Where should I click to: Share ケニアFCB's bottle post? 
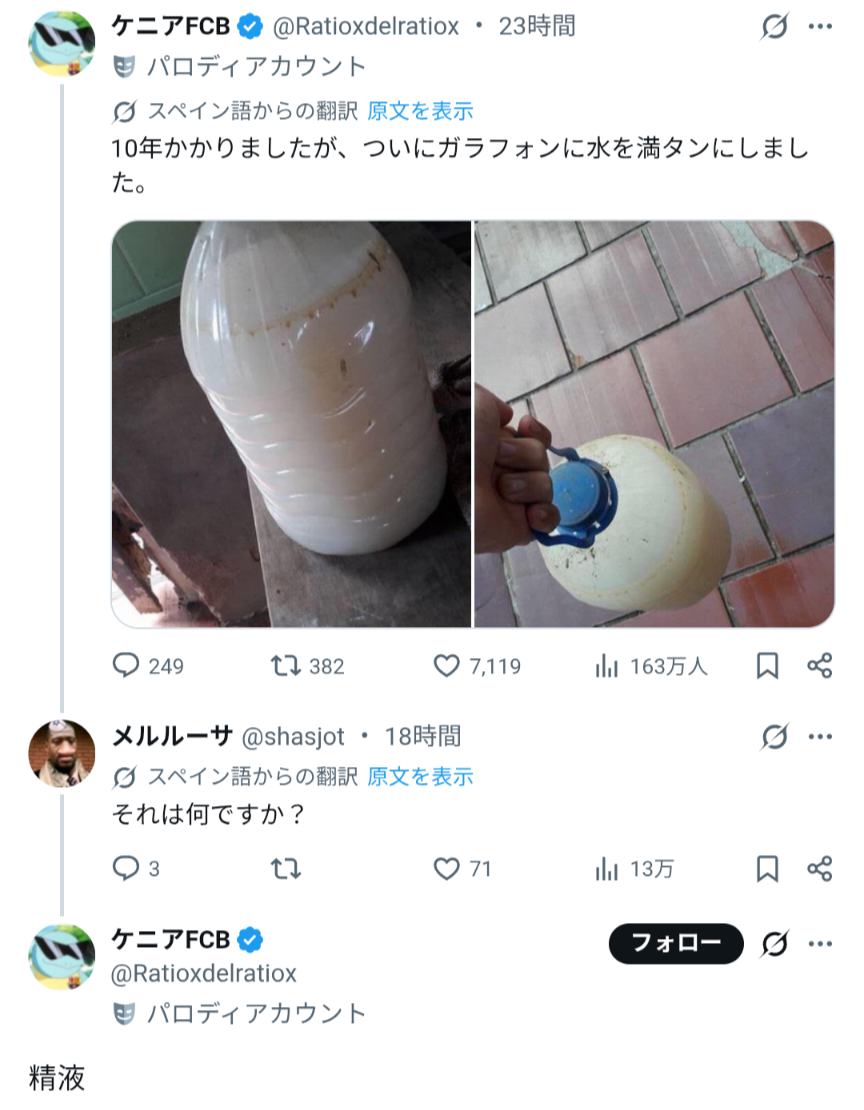coord(819,666)
